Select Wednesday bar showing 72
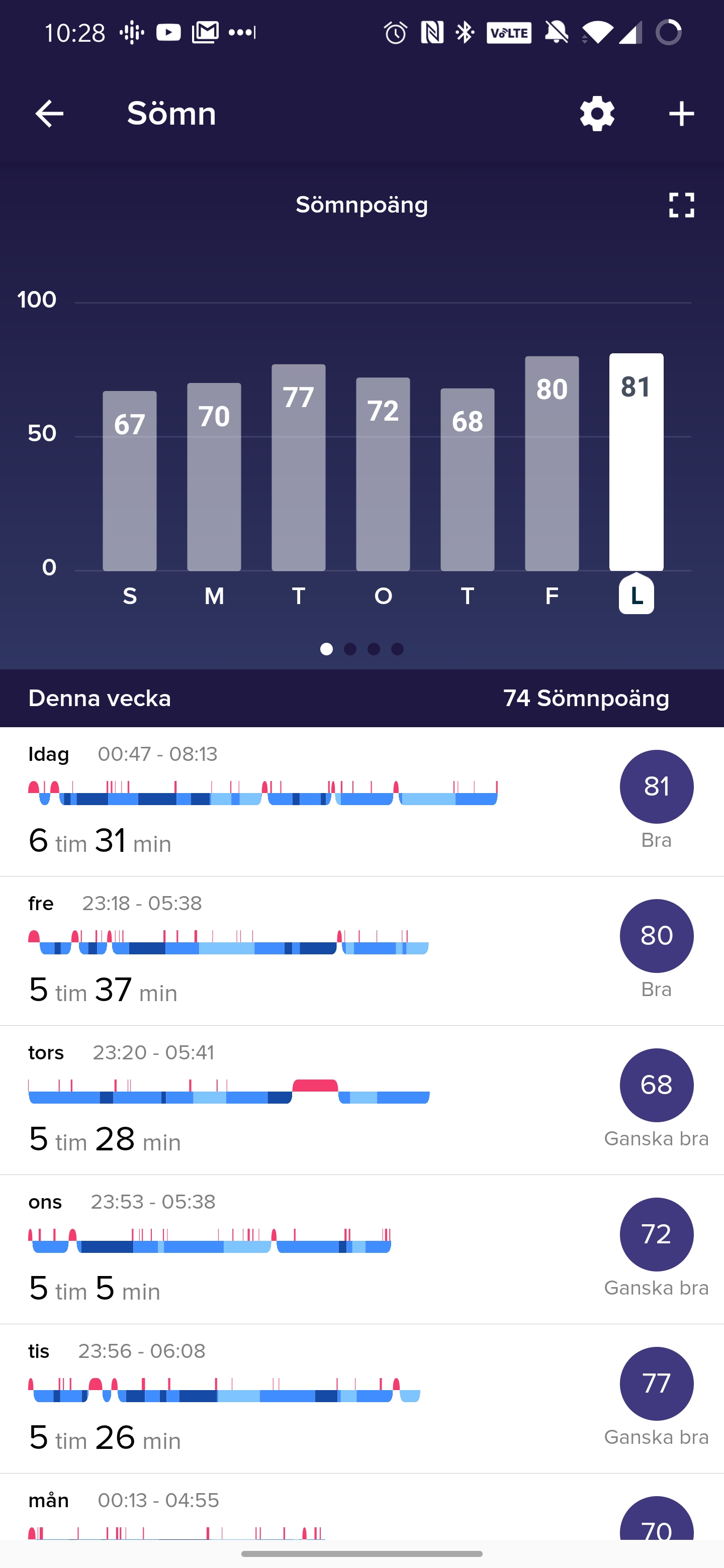The height and width of the screenshot is (1568, 724). pyautogui.click(x=383, y=474)
